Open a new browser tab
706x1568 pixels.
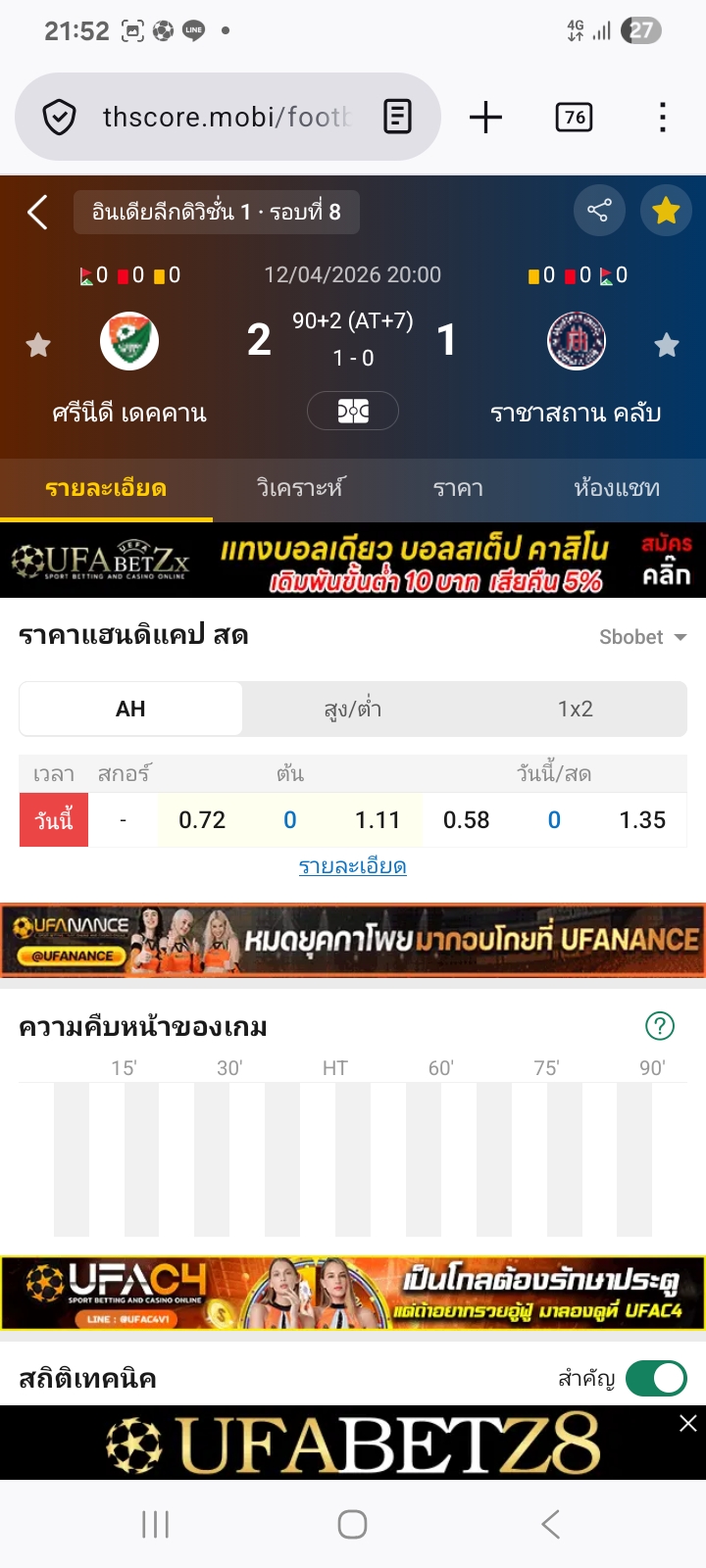coord(485,118)
